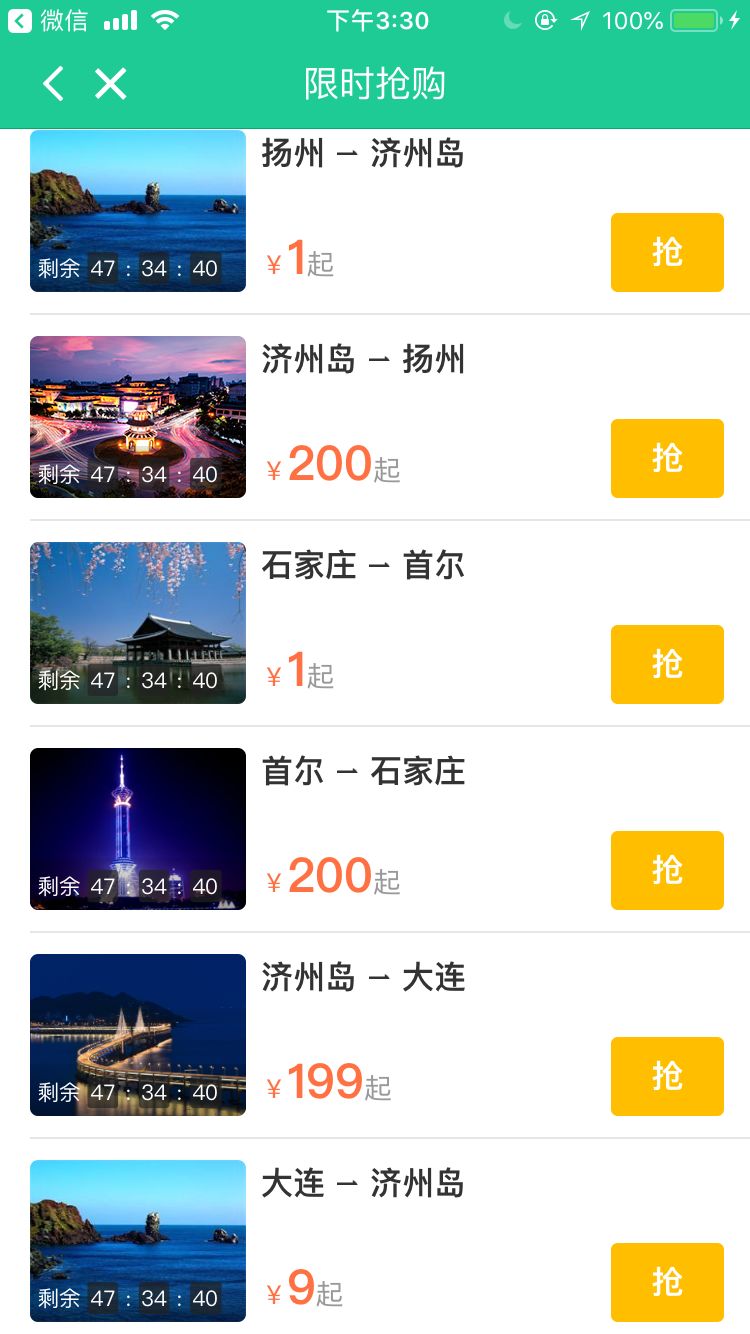Open the 济州岛 → 大连 bridge photo

138,1035
